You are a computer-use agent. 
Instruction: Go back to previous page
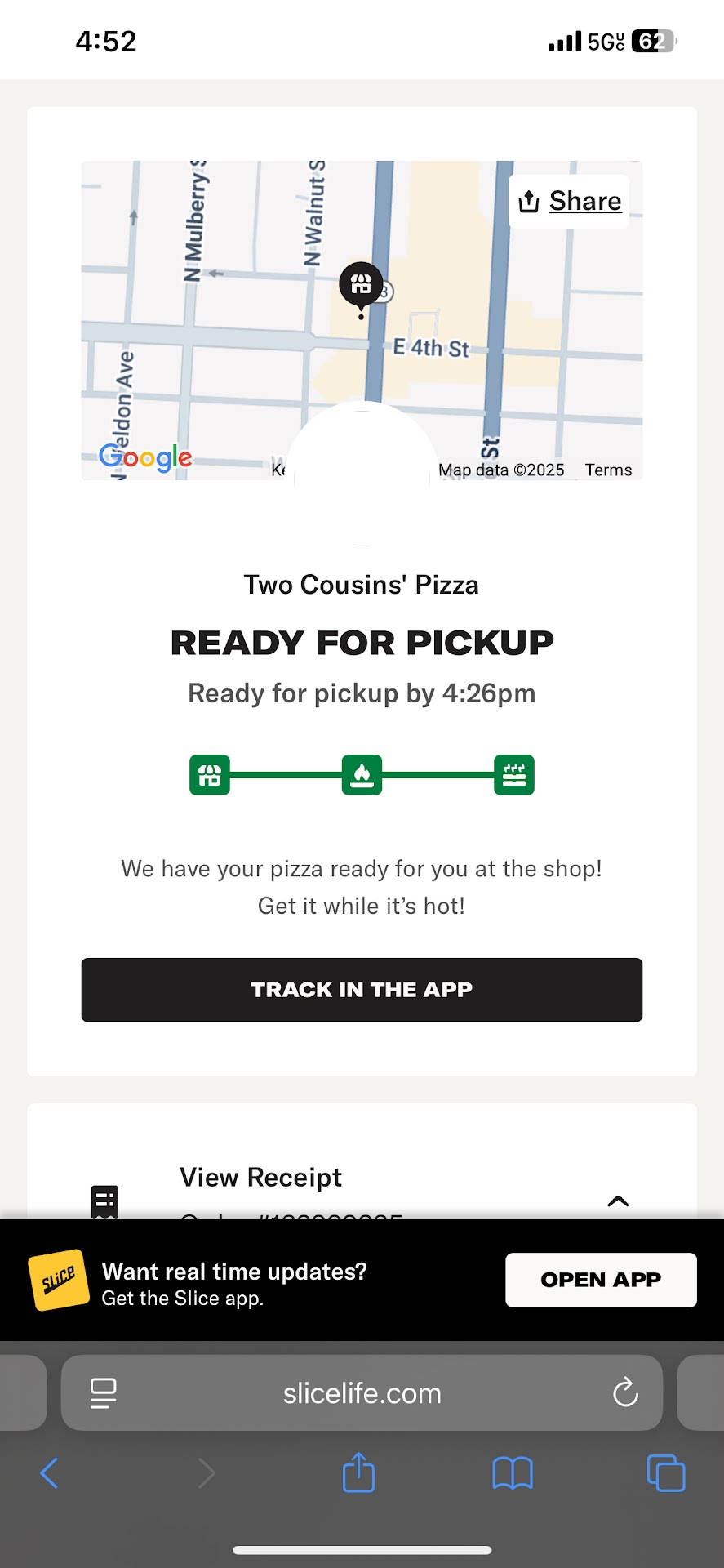(x=50, y=1473)
